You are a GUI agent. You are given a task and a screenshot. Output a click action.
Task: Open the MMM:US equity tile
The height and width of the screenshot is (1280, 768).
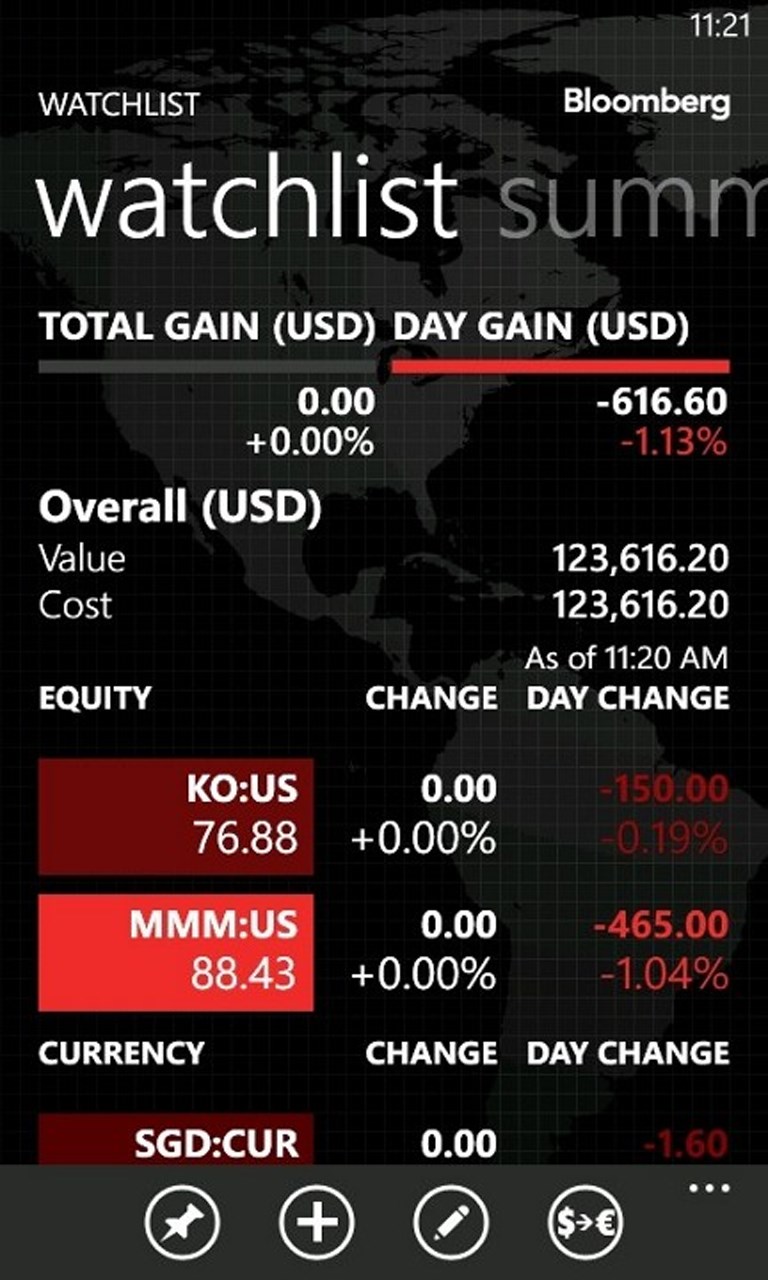(176, 952)
